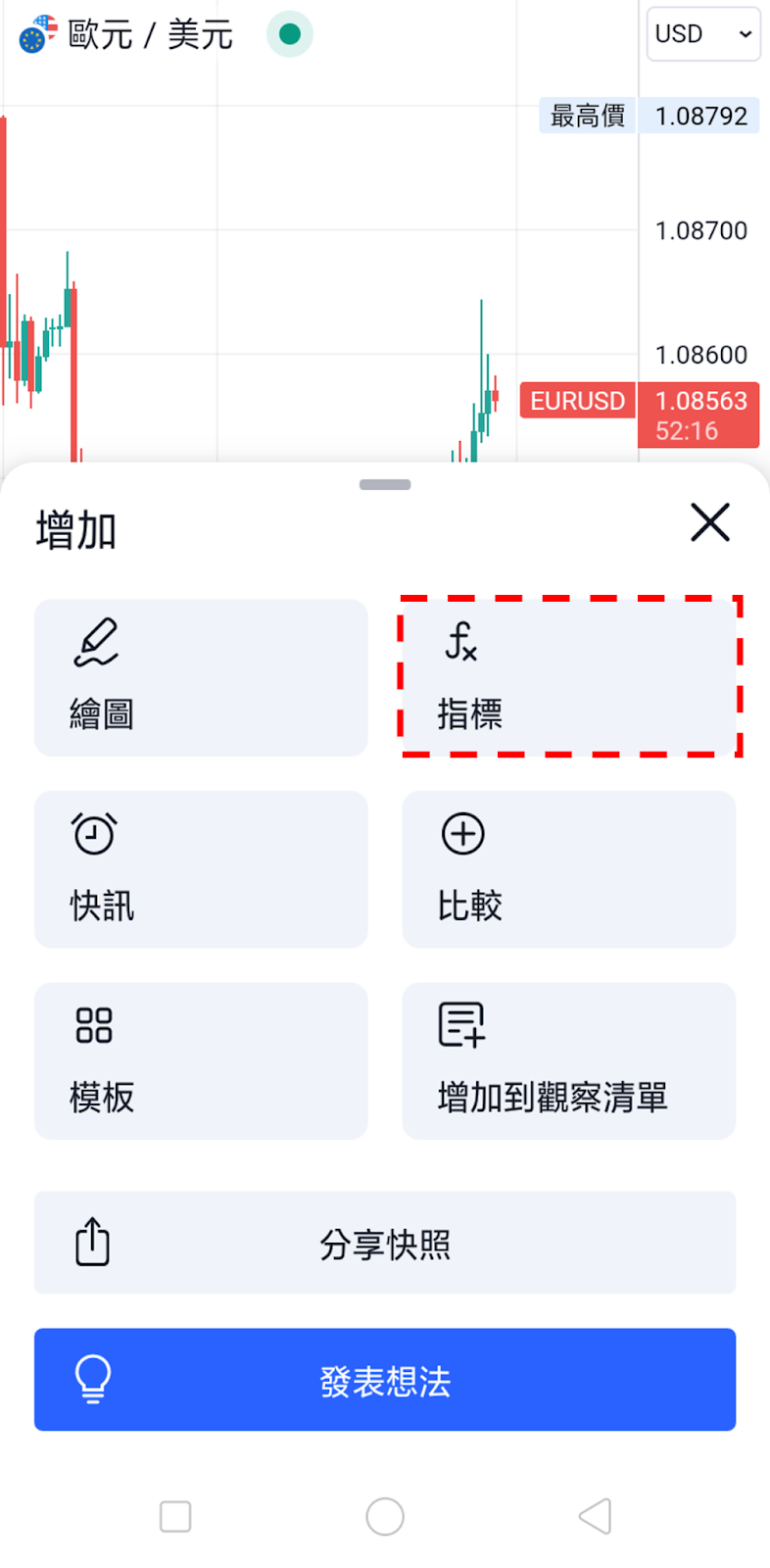This screenshot has height=1568, width=770.
Task: Select 快訊 to create an alert
Action: (x=201, y=869)
